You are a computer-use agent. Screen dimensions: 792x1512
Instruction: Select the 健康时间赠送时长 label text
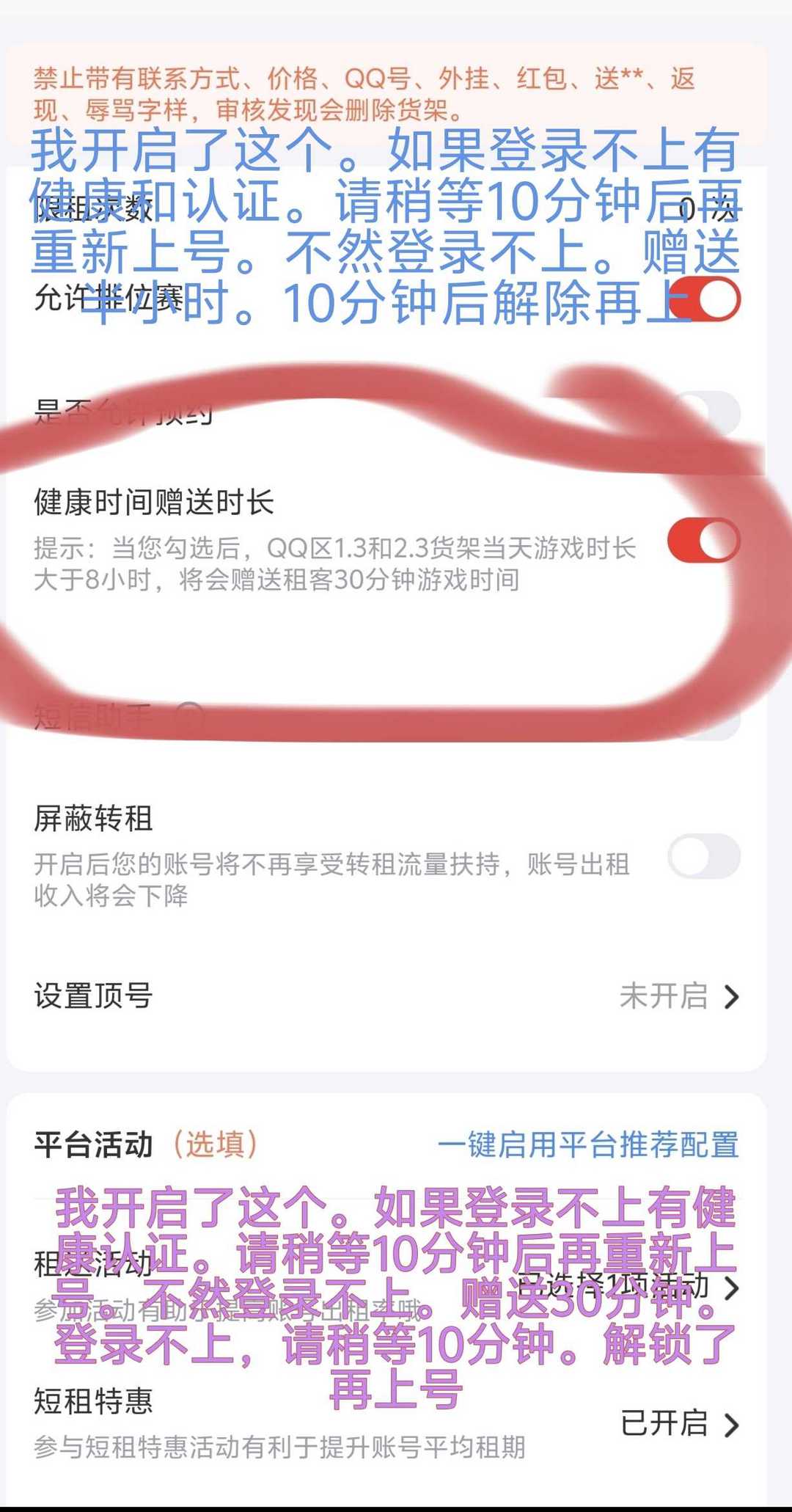(x=155, y=502)
